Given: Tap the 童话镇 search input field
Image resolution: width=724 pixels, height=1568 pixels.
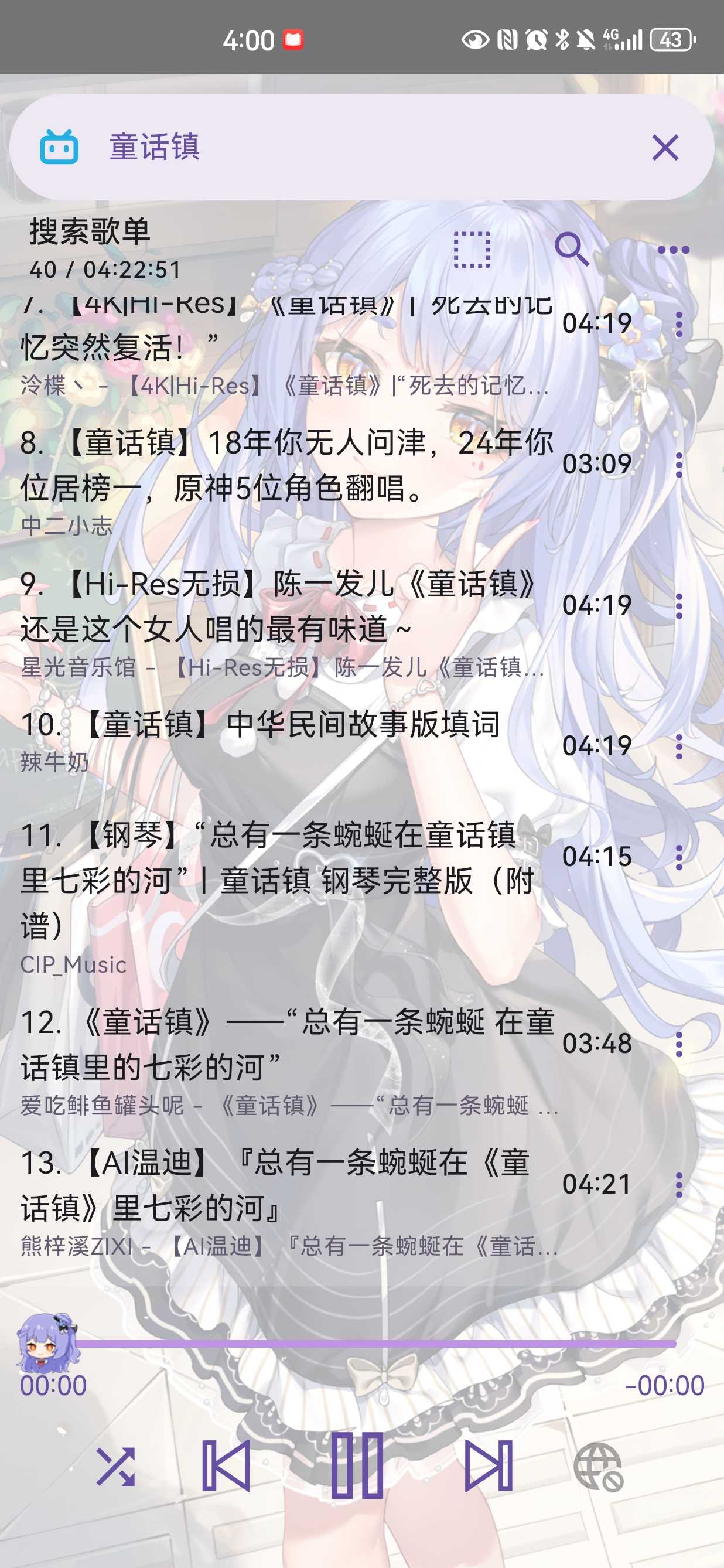Looking at the screenshot, I should point(365,147).
